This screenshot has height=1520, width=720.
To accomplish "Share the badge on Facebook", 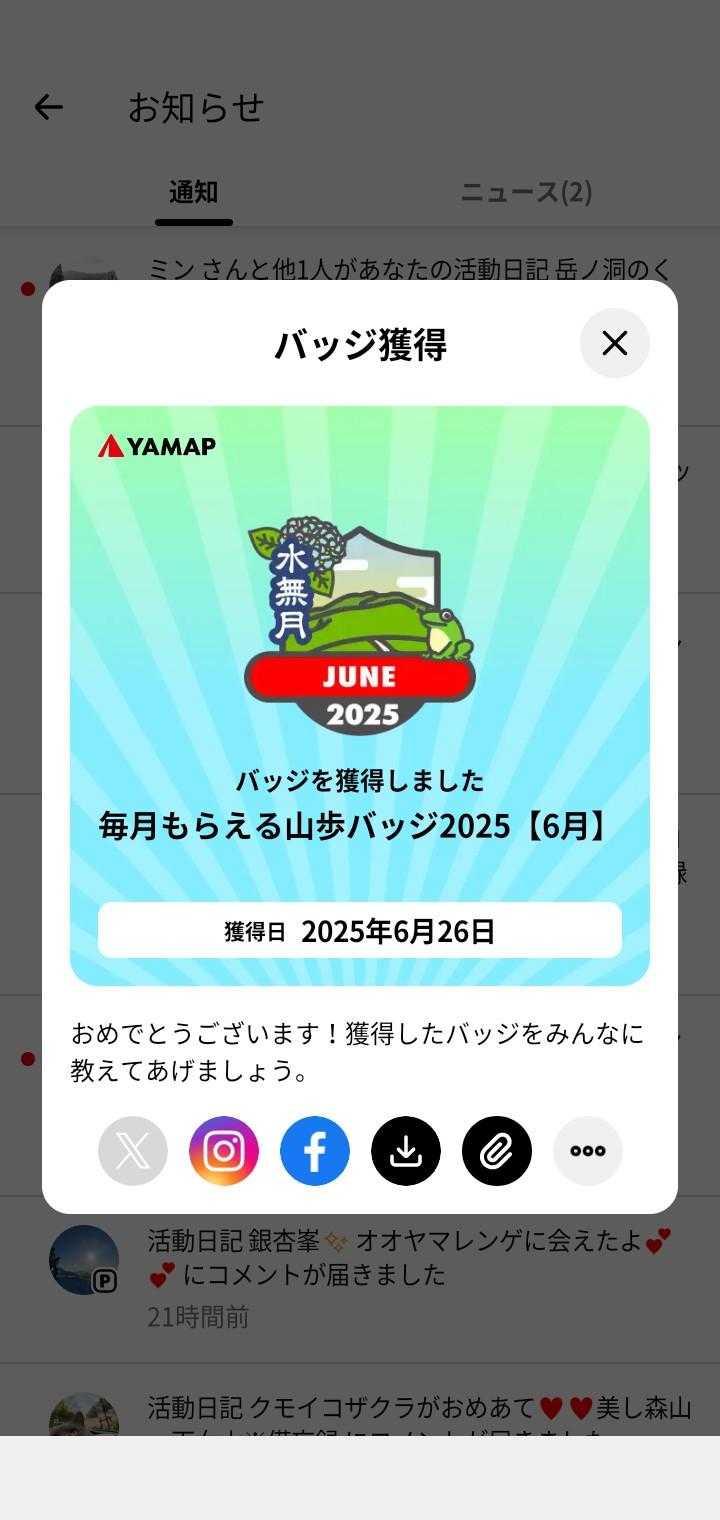I will (315, 1151).
